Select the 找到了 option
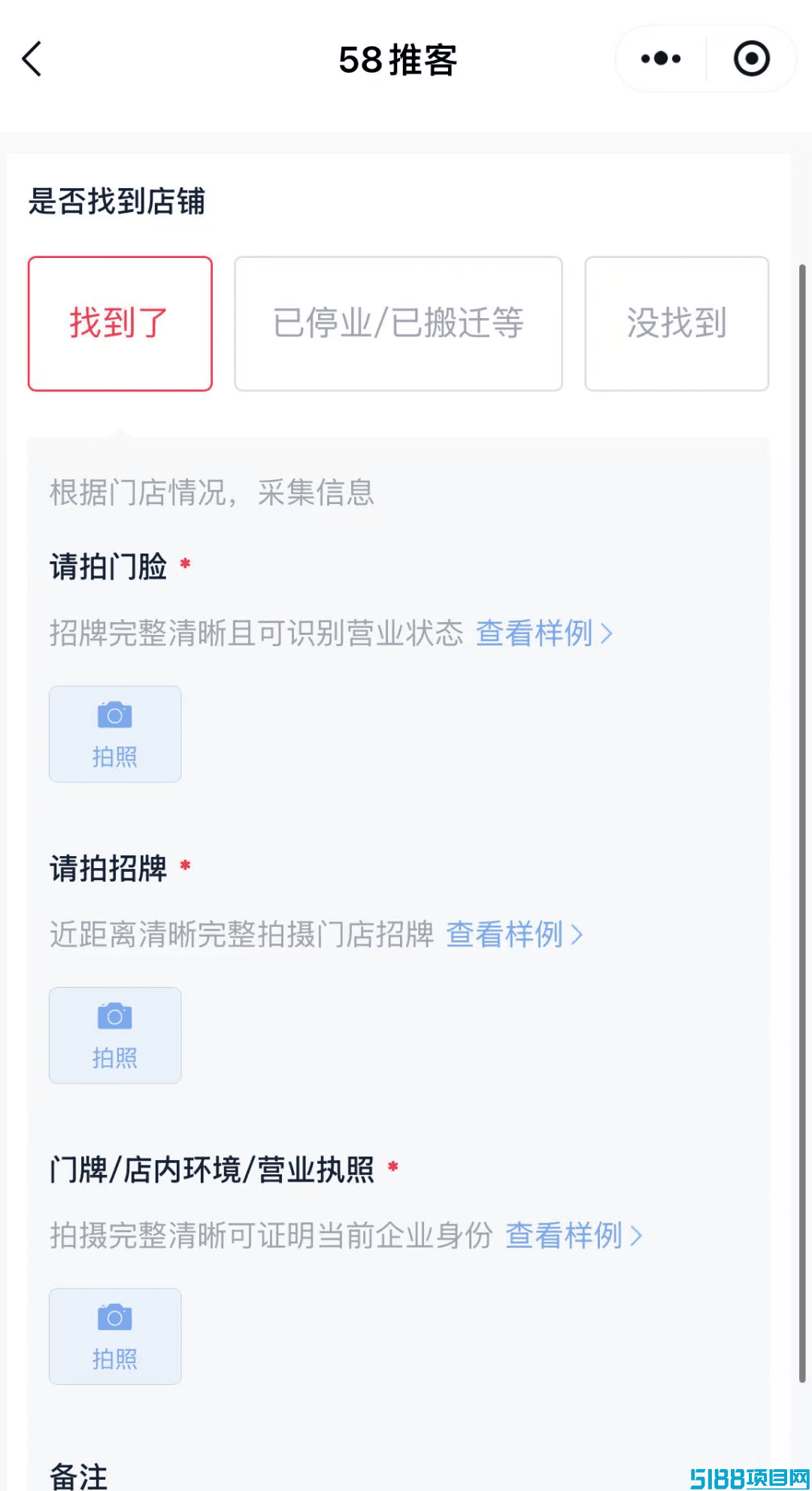 tap(120, 323)
